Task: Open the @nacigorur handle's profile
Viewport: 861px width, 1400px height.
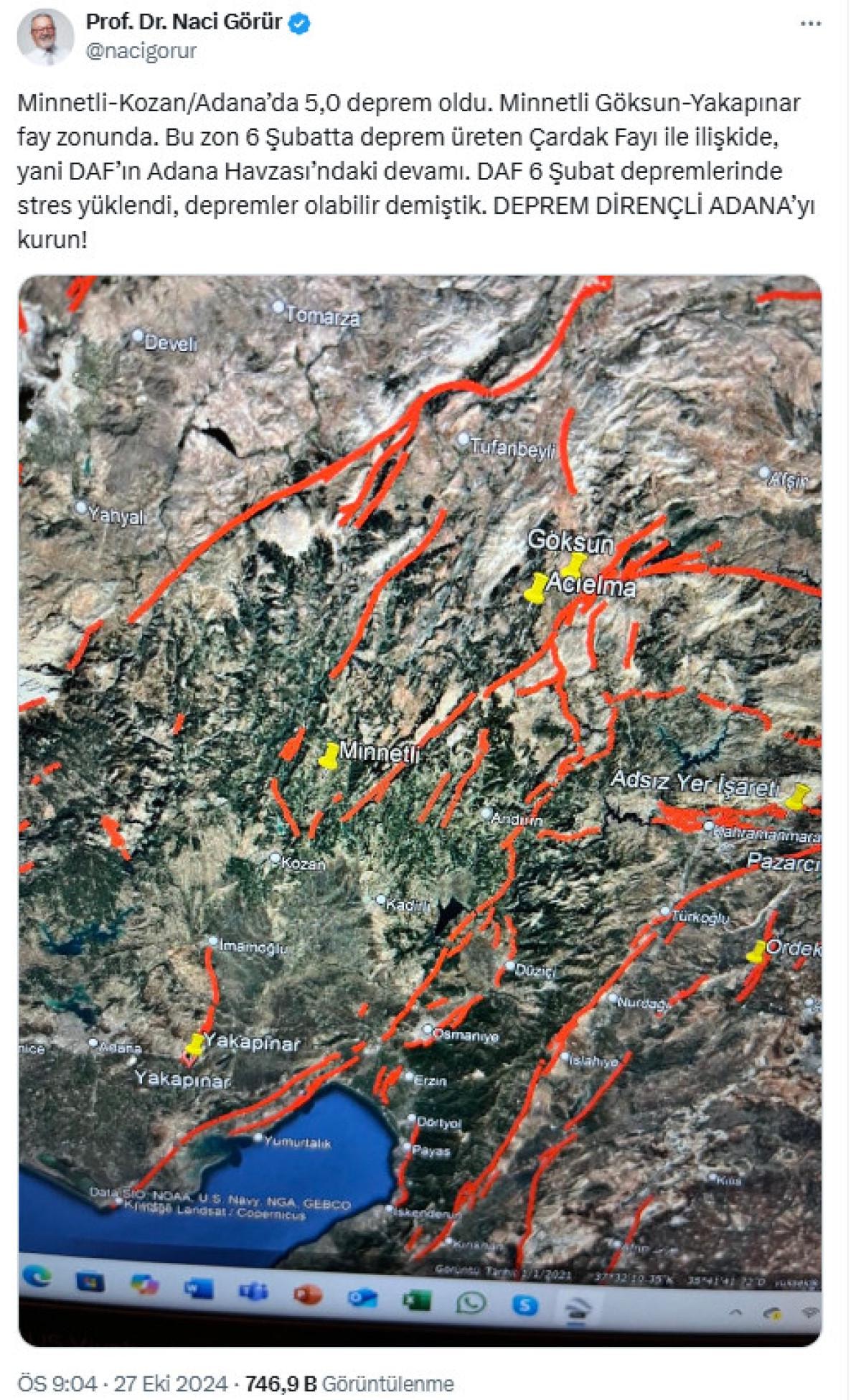Action: tap(141, 51)
